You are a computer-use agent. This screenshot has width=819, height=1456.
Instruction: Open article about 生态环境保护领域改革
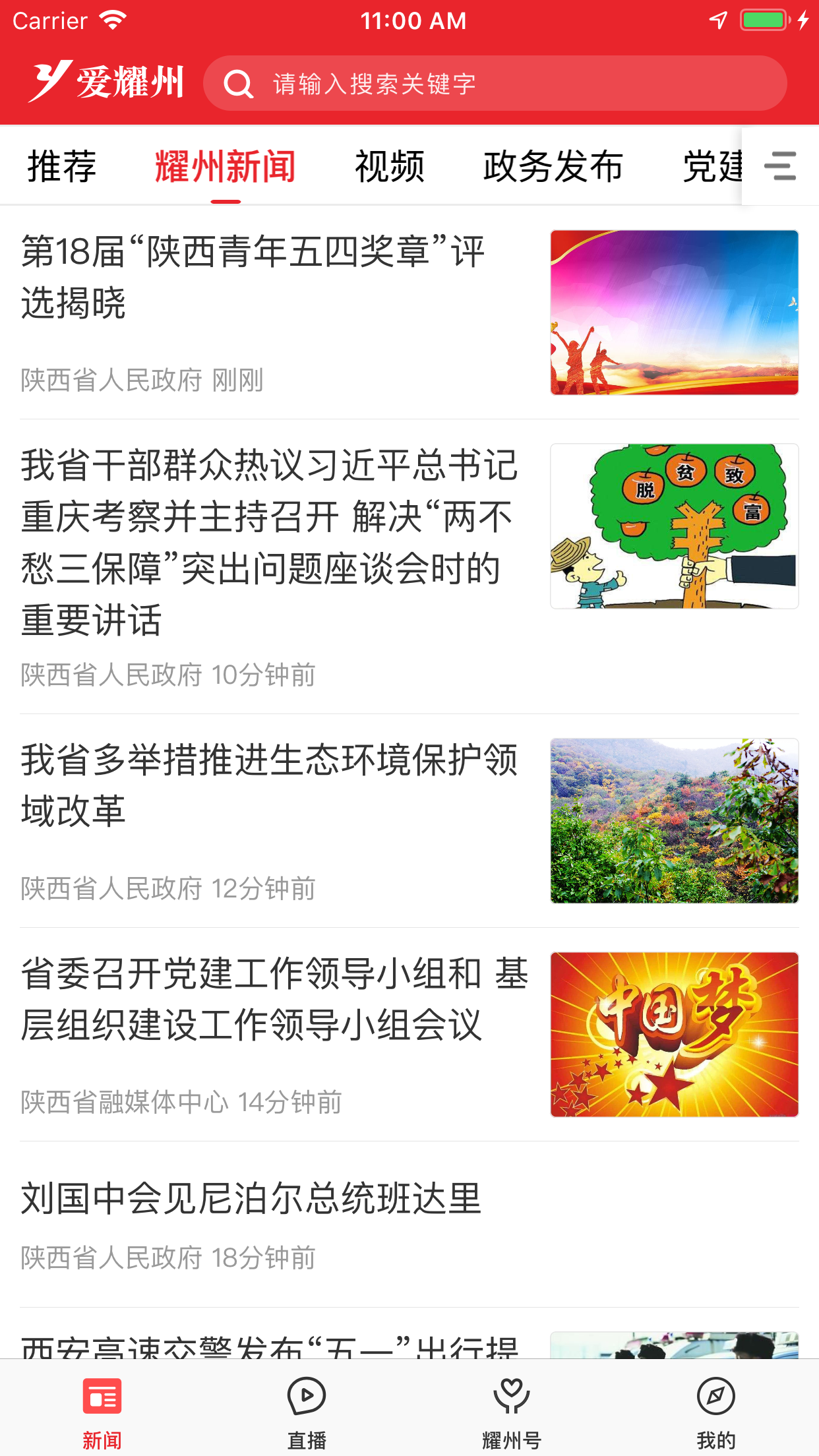(x=264, y=788)
